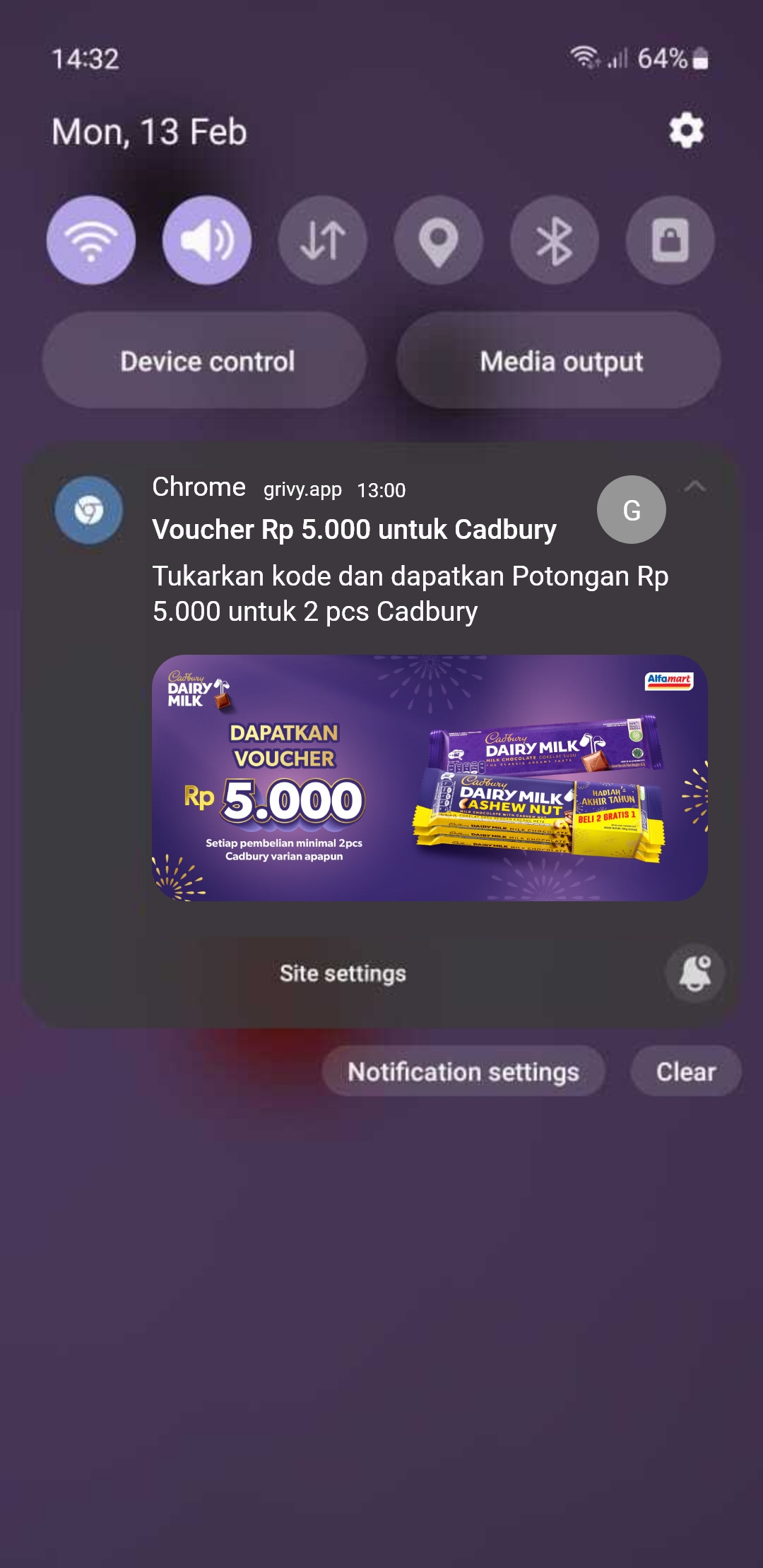Clear all notifications
Viewport: 763px width, 1568px height.
[686, 1071]
